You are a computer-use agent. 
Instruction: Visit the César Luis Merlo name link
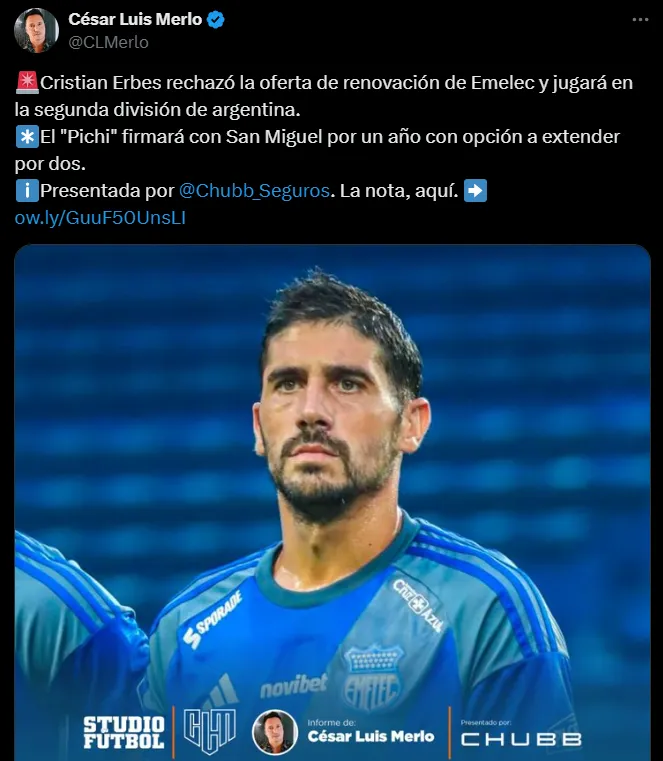coord(134,19)
